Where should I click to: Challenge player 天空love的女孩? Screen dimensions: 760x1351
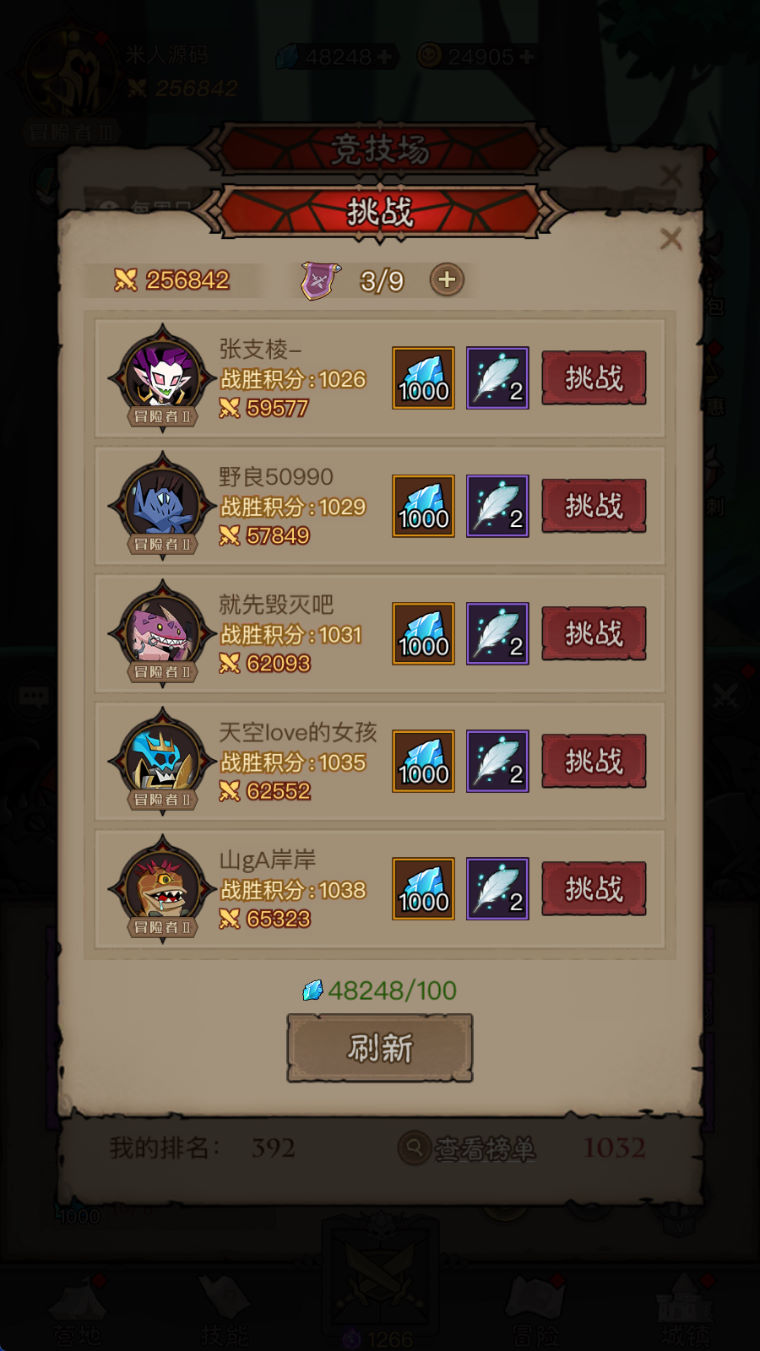tap(593, 762)
